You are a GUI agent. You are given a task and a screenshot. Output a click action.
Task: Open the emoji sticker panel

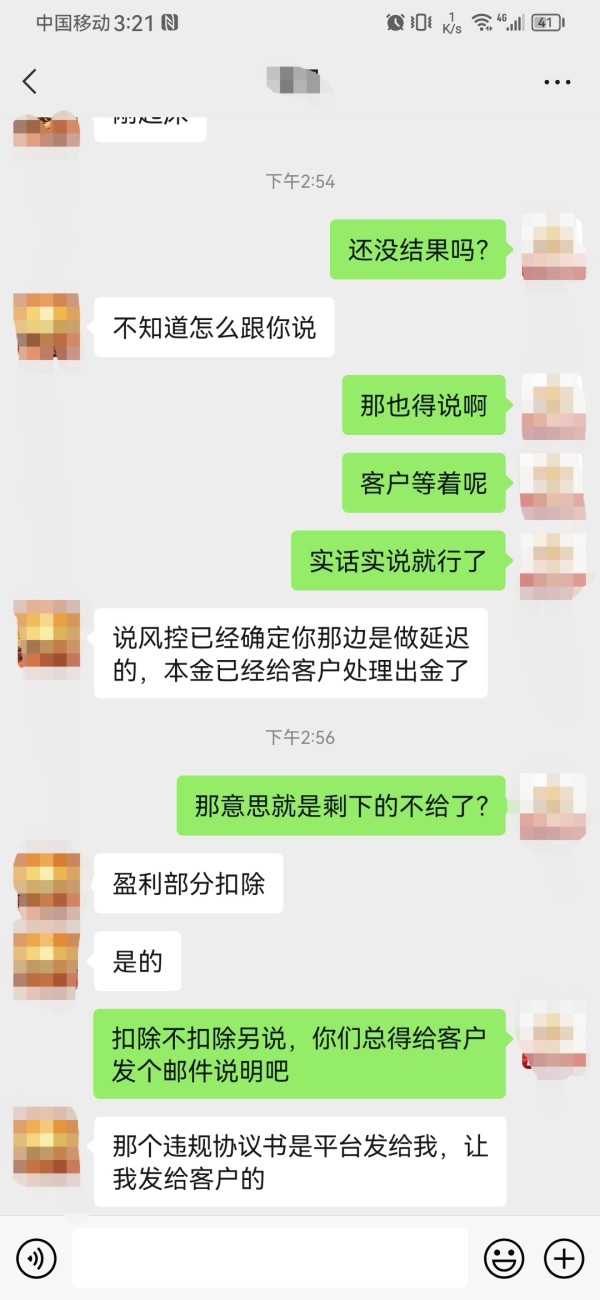coord(504,1257)
